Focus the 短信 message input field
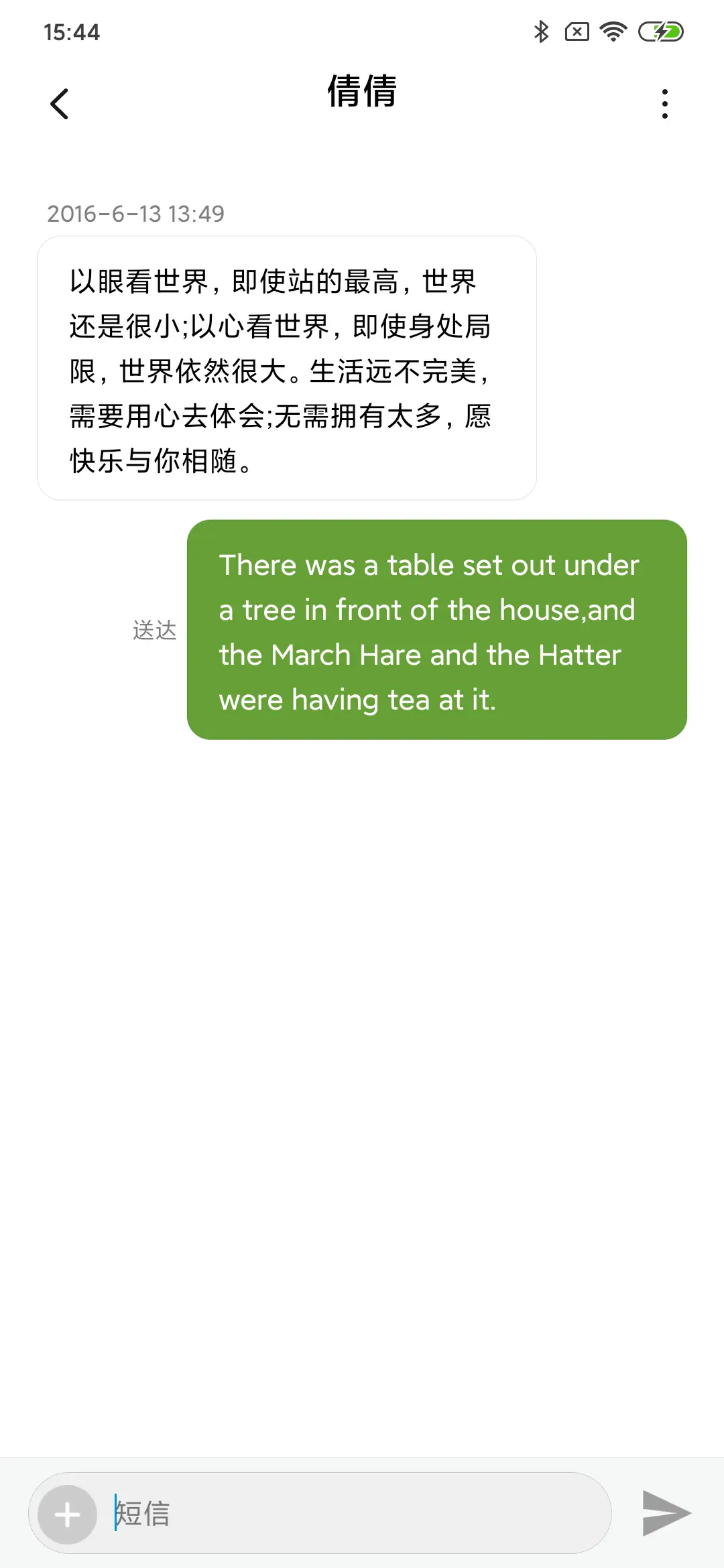 click(x=355, y=1513)
